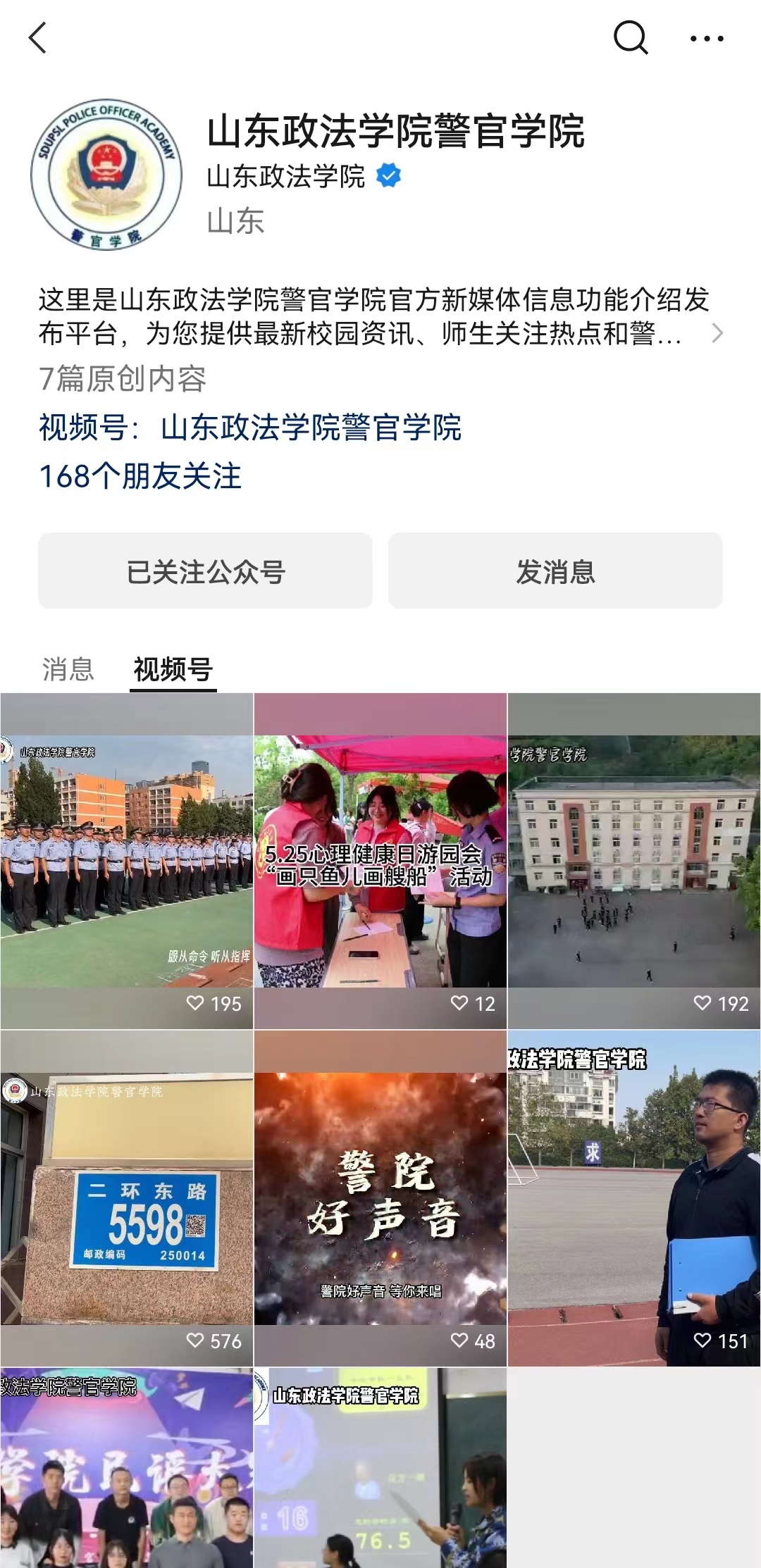Open the group photo video on purple stage

click(x=127, y=1467)
